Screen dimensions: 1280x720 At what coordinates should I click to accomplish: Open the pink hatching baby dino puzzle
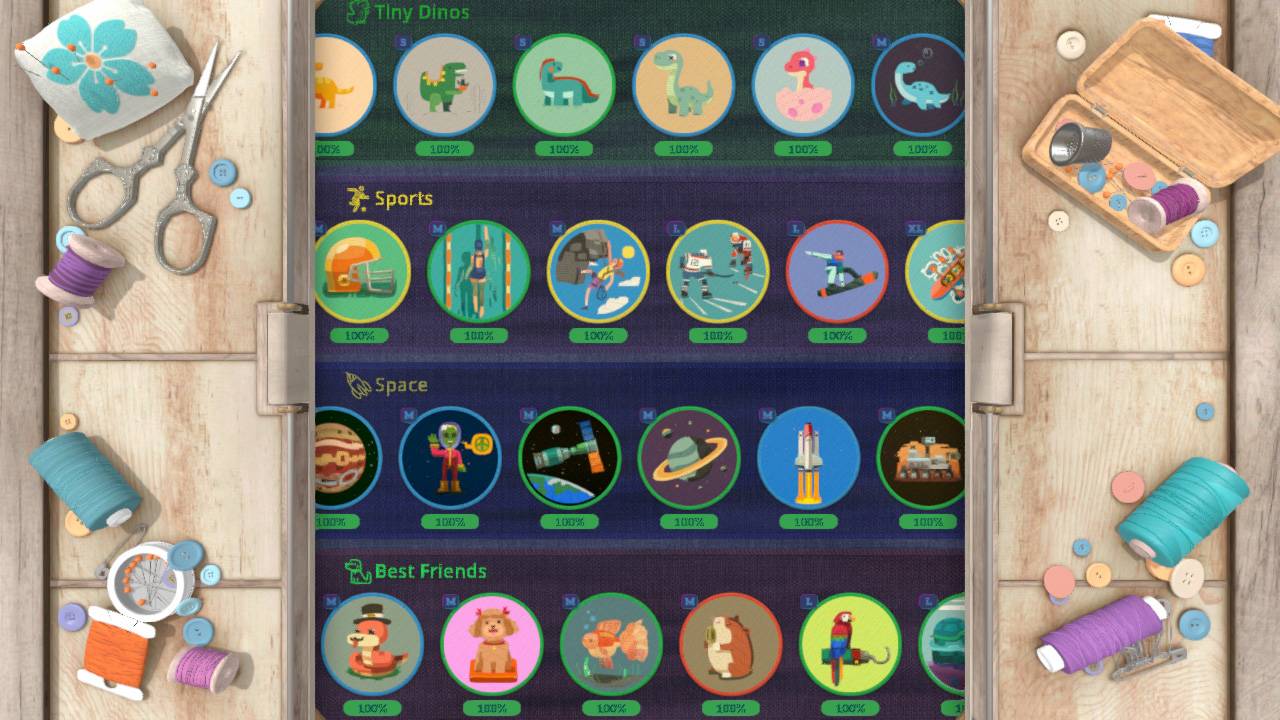[x=803, y=85]
